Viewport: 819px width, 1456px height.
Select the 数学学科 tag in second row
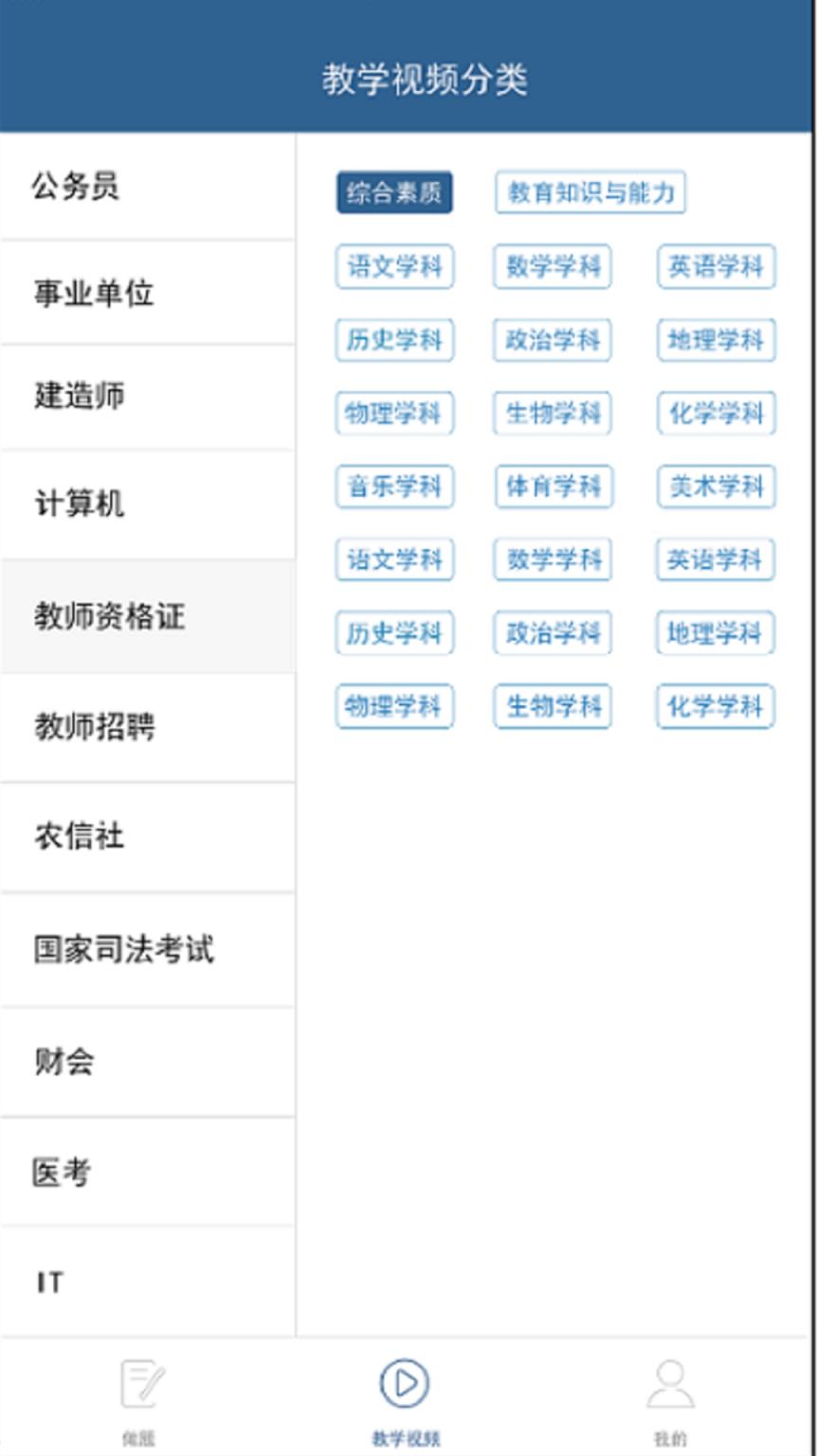tap(555, 267)
